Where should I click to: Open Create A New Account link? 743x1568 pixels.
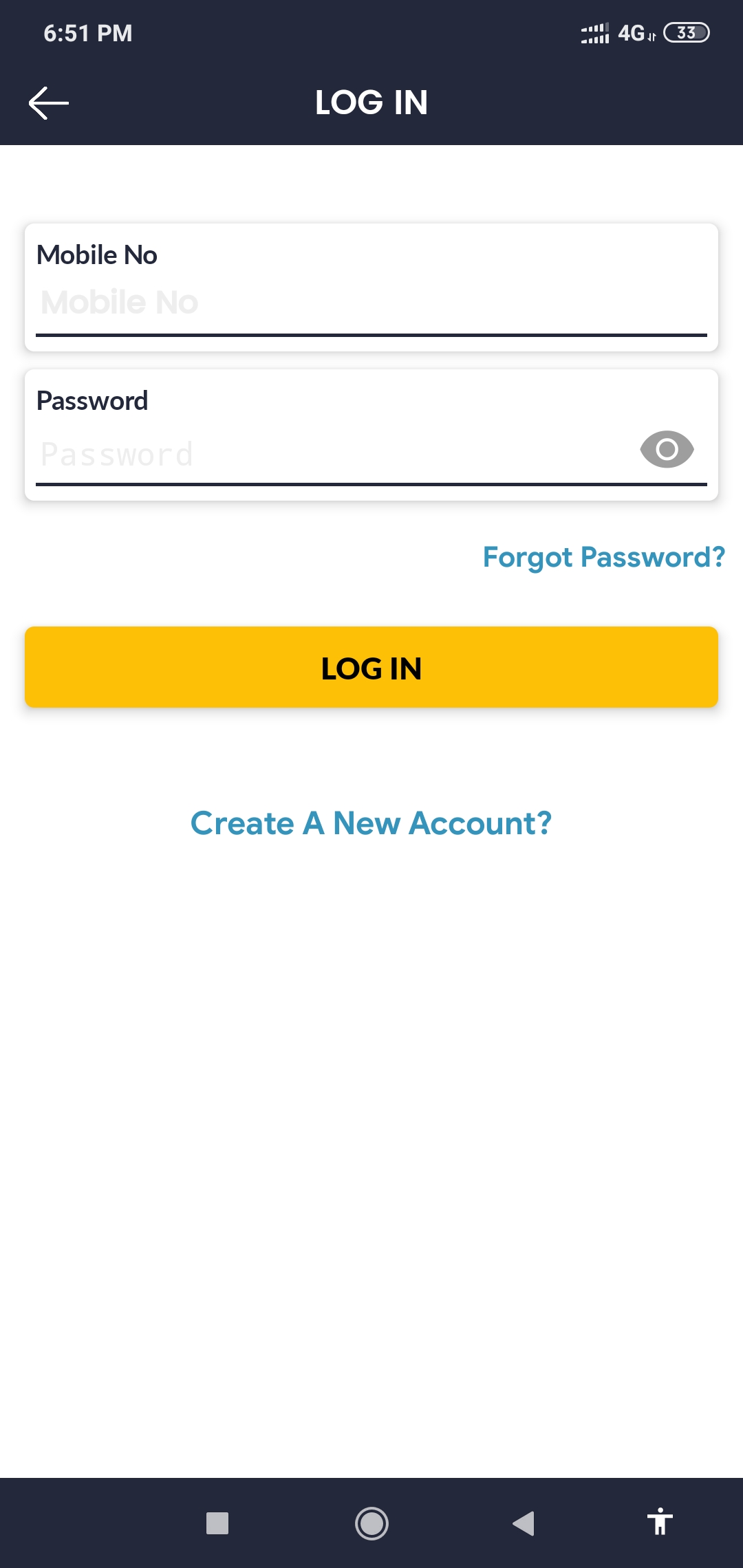371,823
